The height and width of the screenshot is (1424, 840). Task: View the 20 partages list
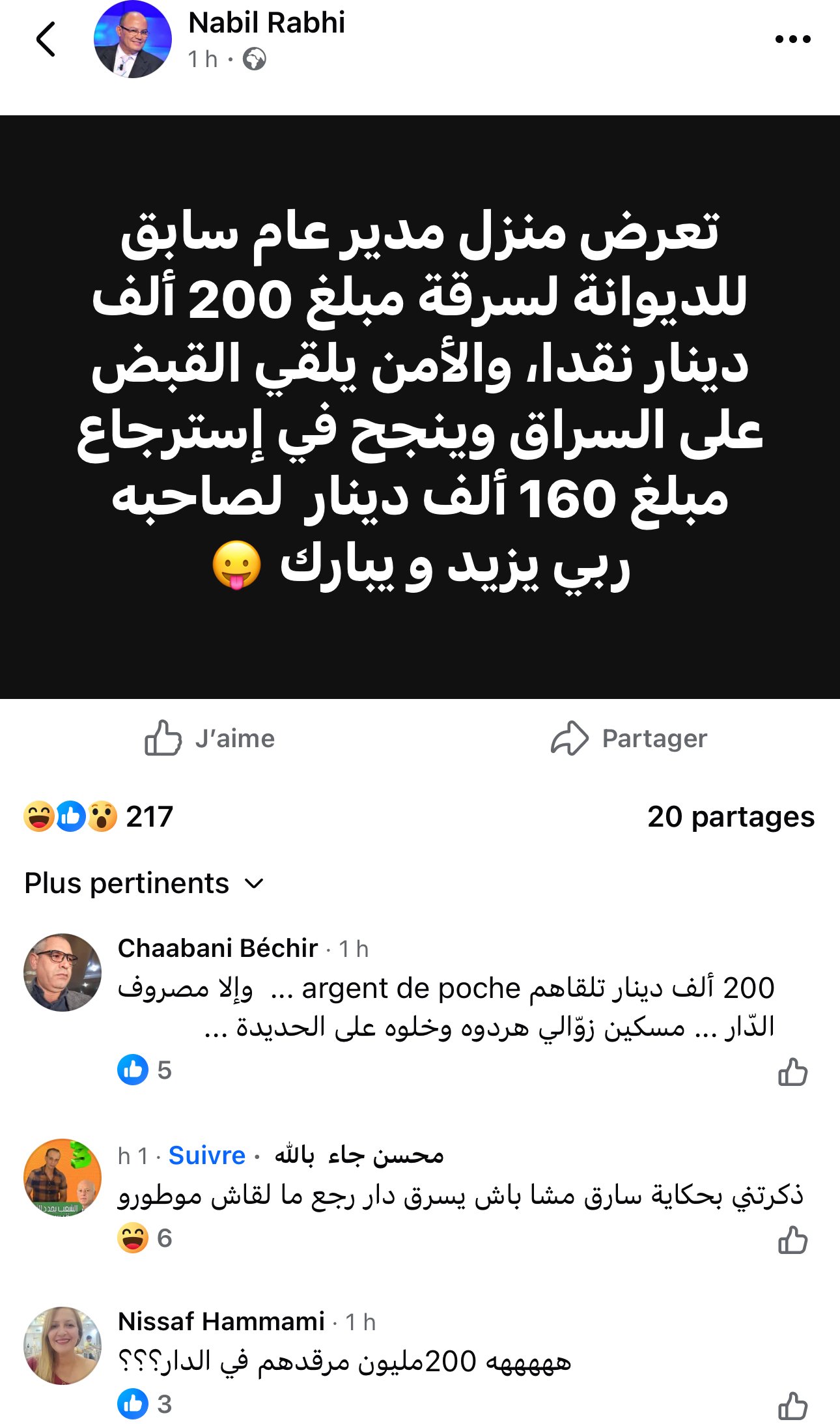click(730, 816)
